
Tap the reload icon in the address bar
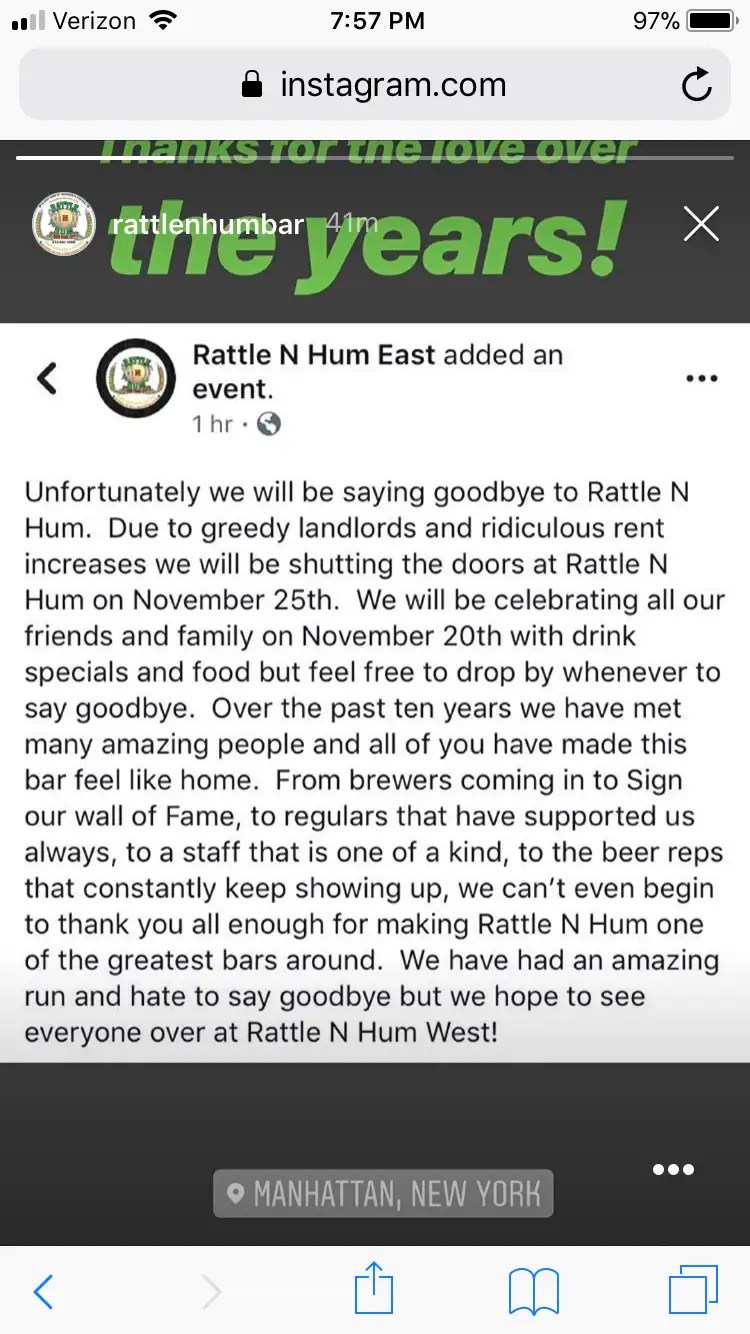(697, 85)
